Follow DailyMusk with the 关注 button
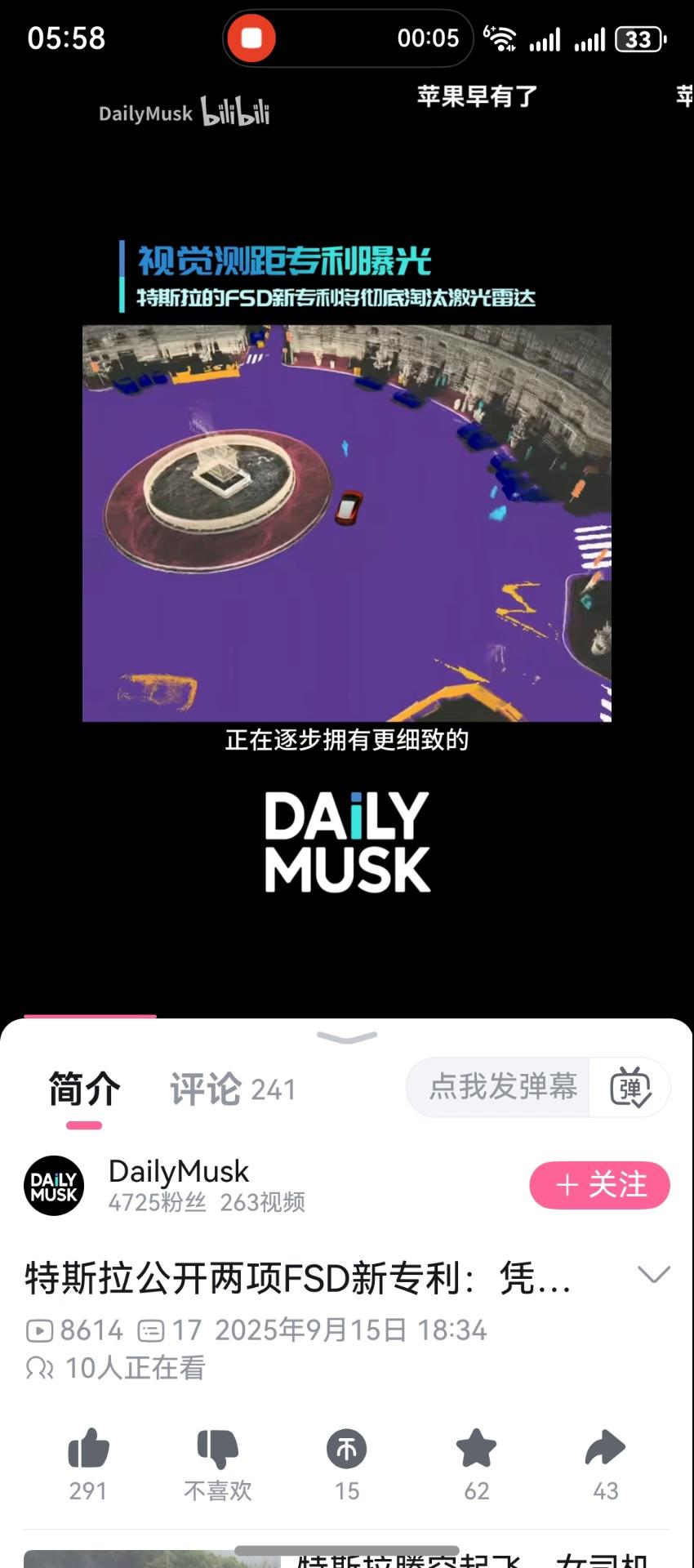Viewport: 694px width, 1568px height. [600, 1185]
